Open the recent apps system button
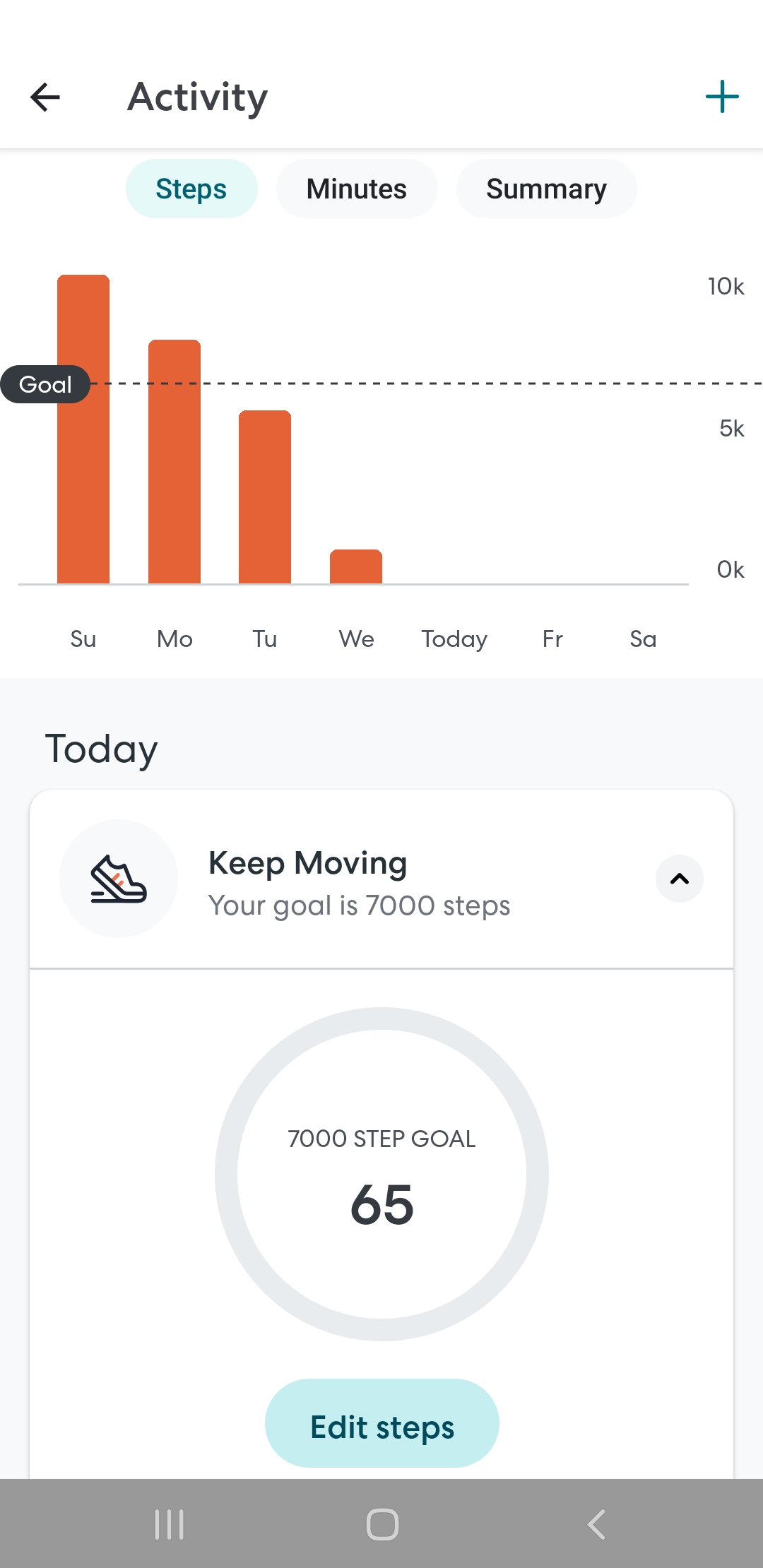 pyautogui.click(x=170, y=1524)
